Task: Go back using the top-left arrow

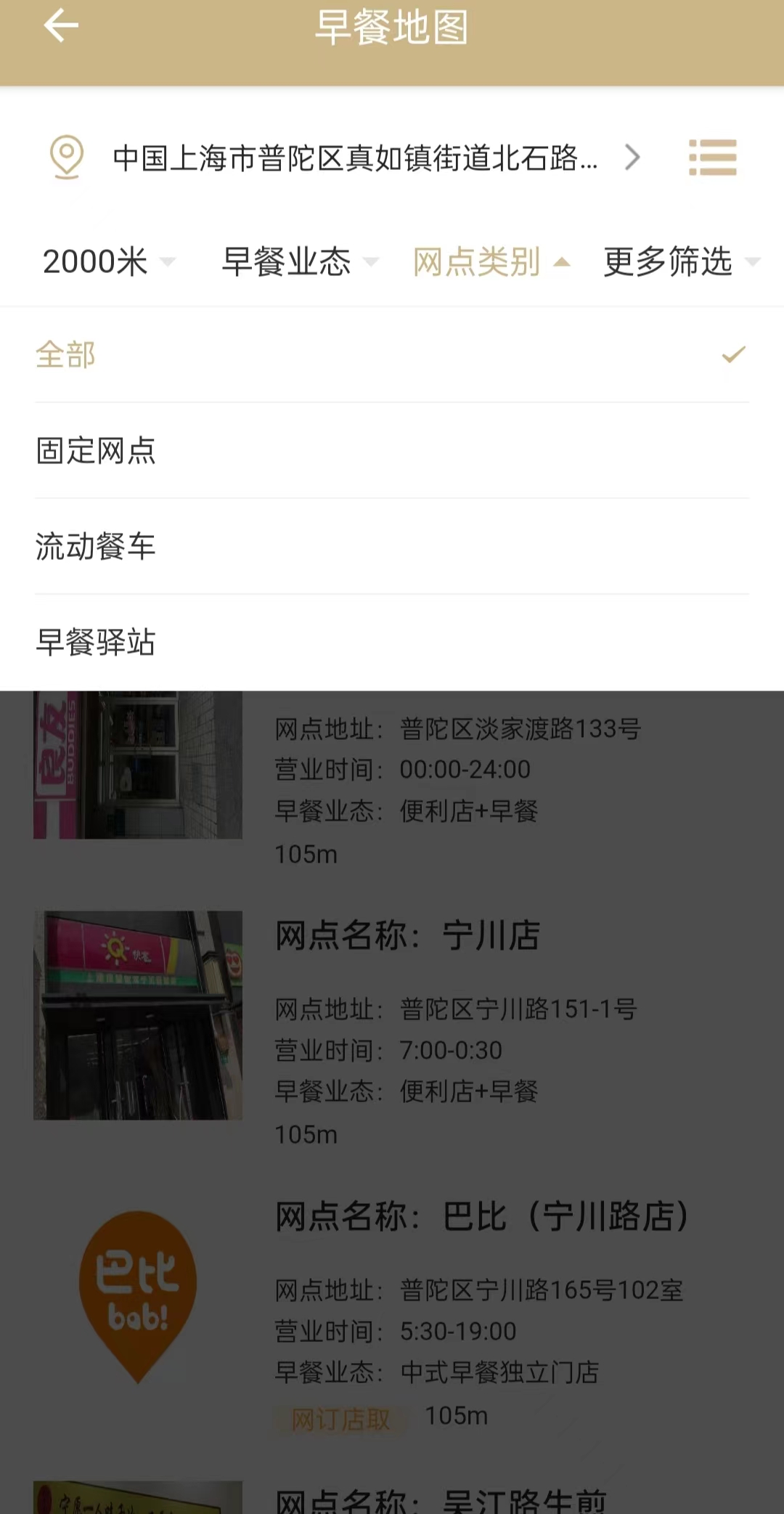Action: click(61, 27)
